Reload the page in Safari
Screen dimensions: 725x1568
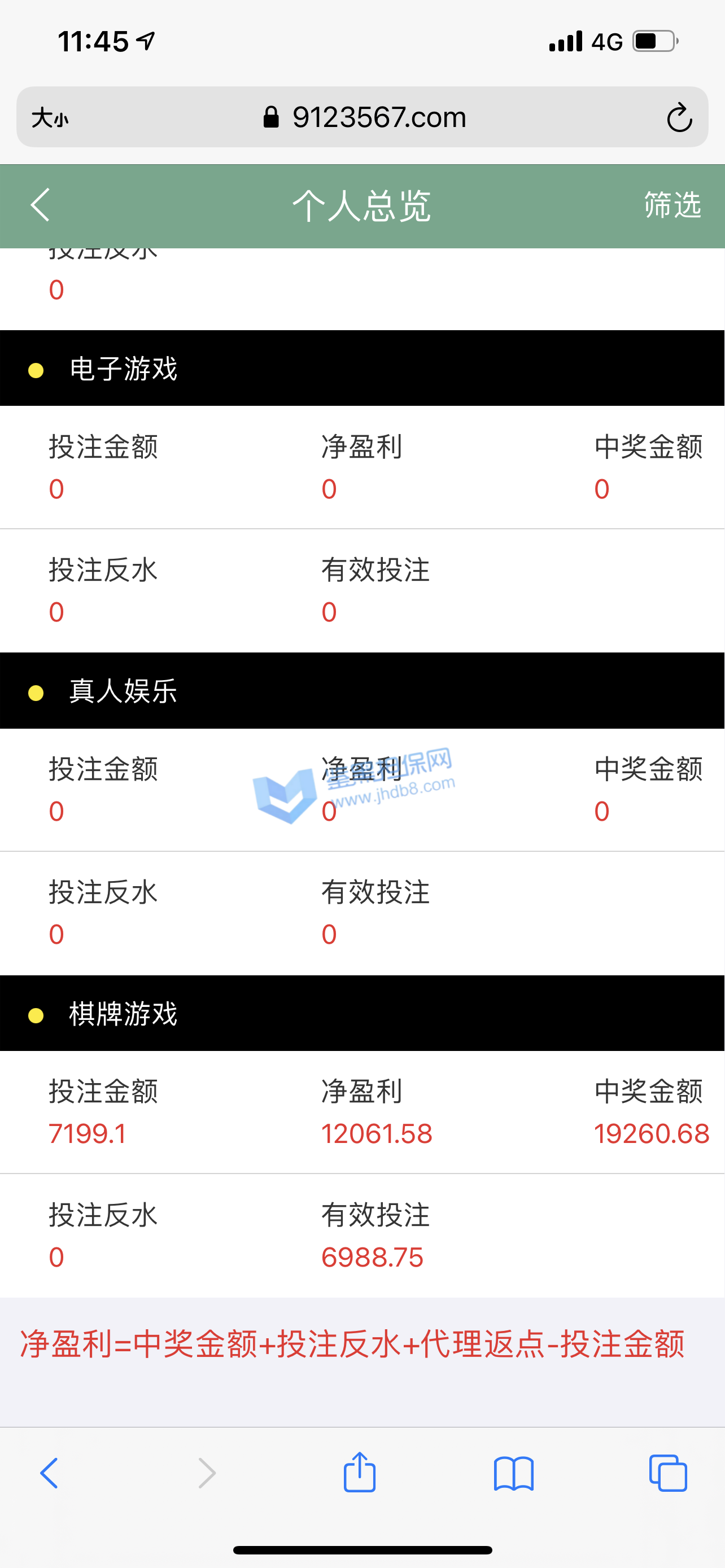point(679,117)
